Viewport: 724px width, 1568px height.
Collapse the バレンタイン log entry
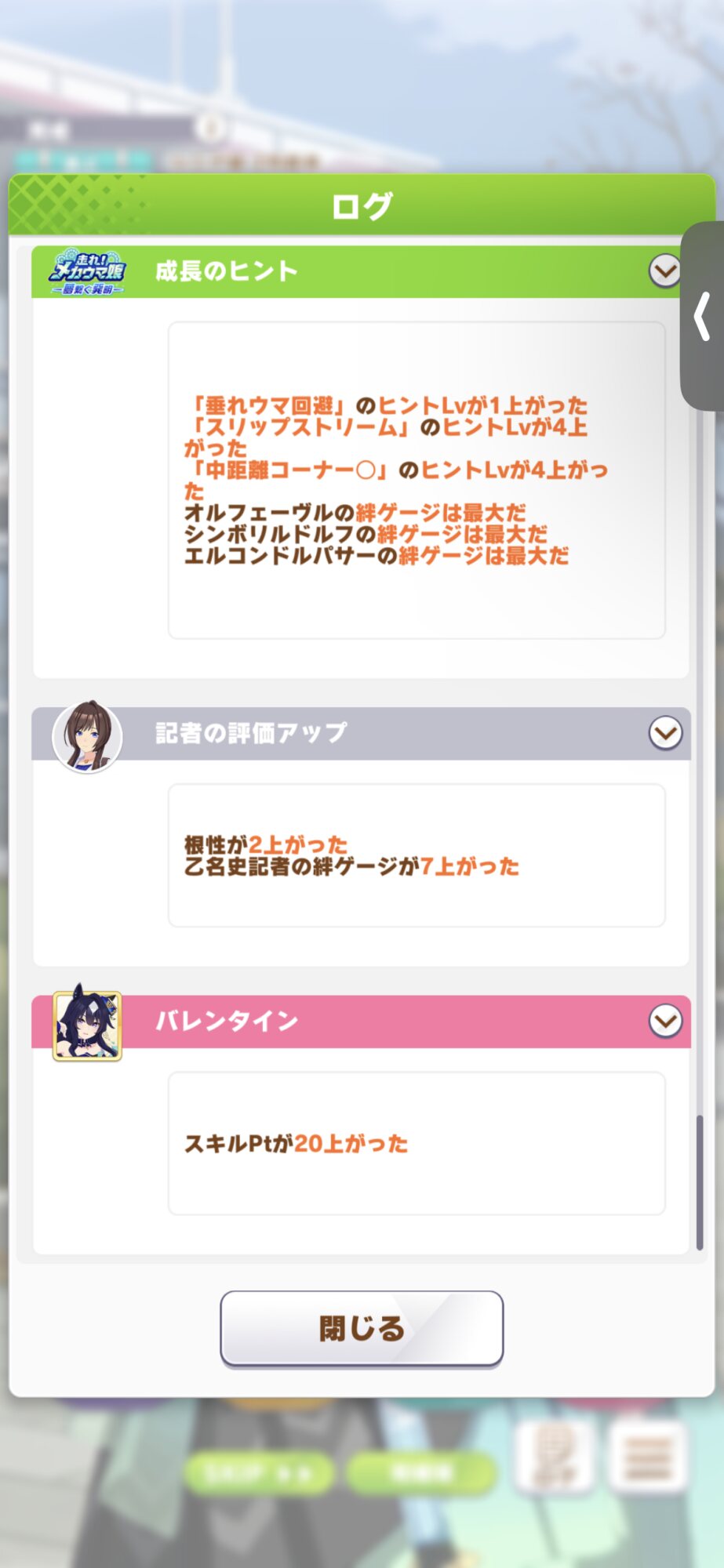click(665, 1021)
